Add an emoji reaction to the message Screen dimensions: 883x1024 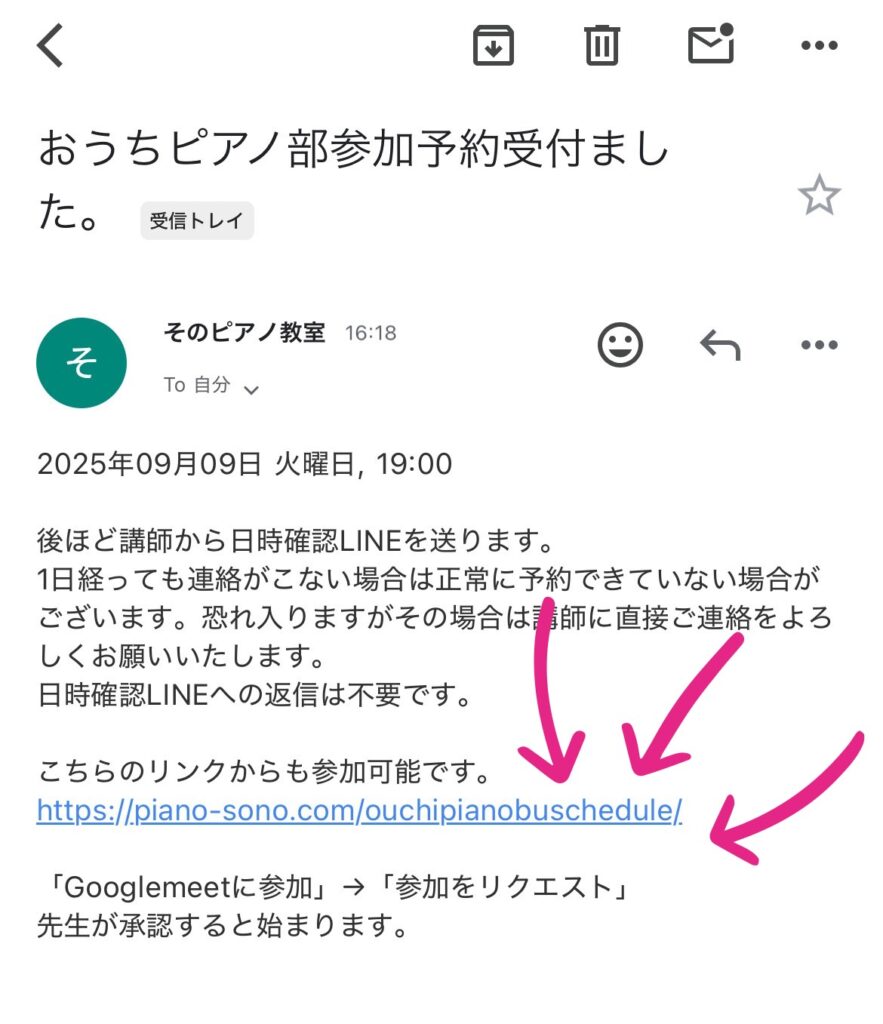tap(621, 346)
